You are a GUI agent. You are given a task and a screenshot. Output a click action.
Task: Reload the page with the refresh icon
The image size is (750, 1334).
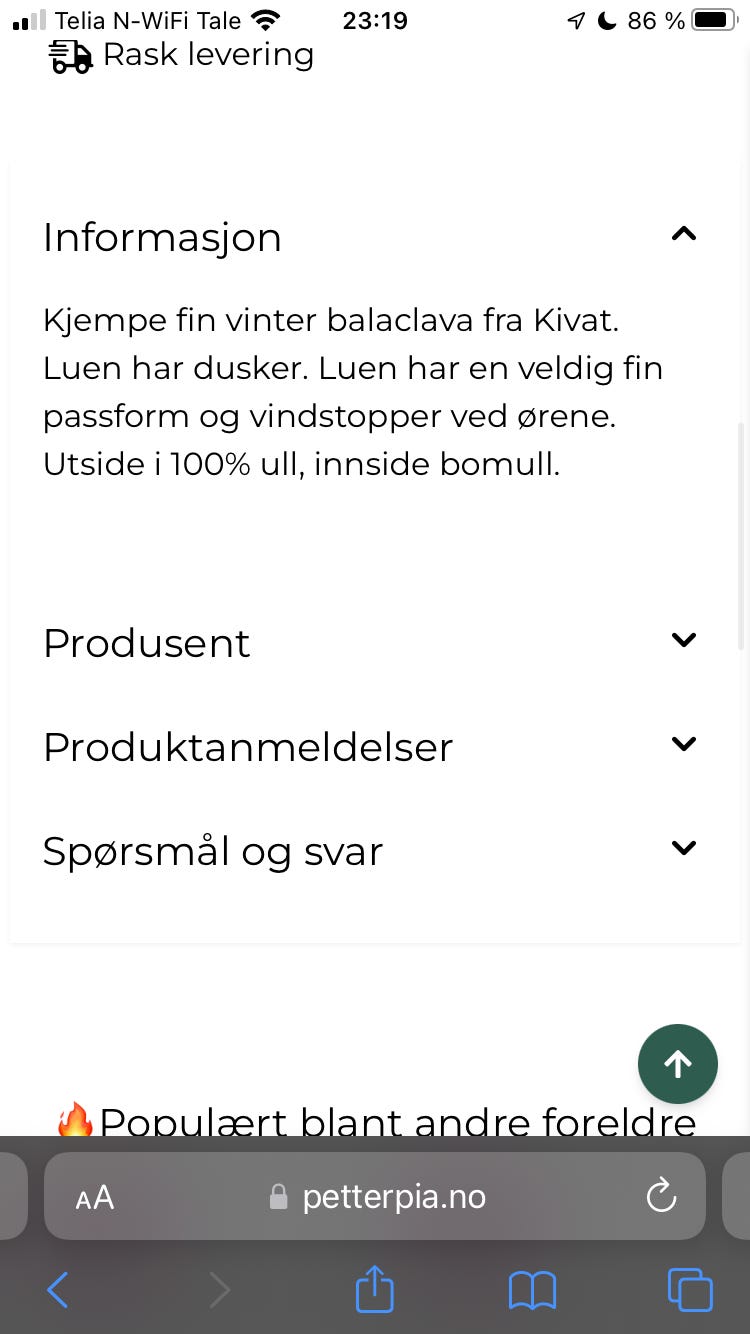click(661, 1196)
